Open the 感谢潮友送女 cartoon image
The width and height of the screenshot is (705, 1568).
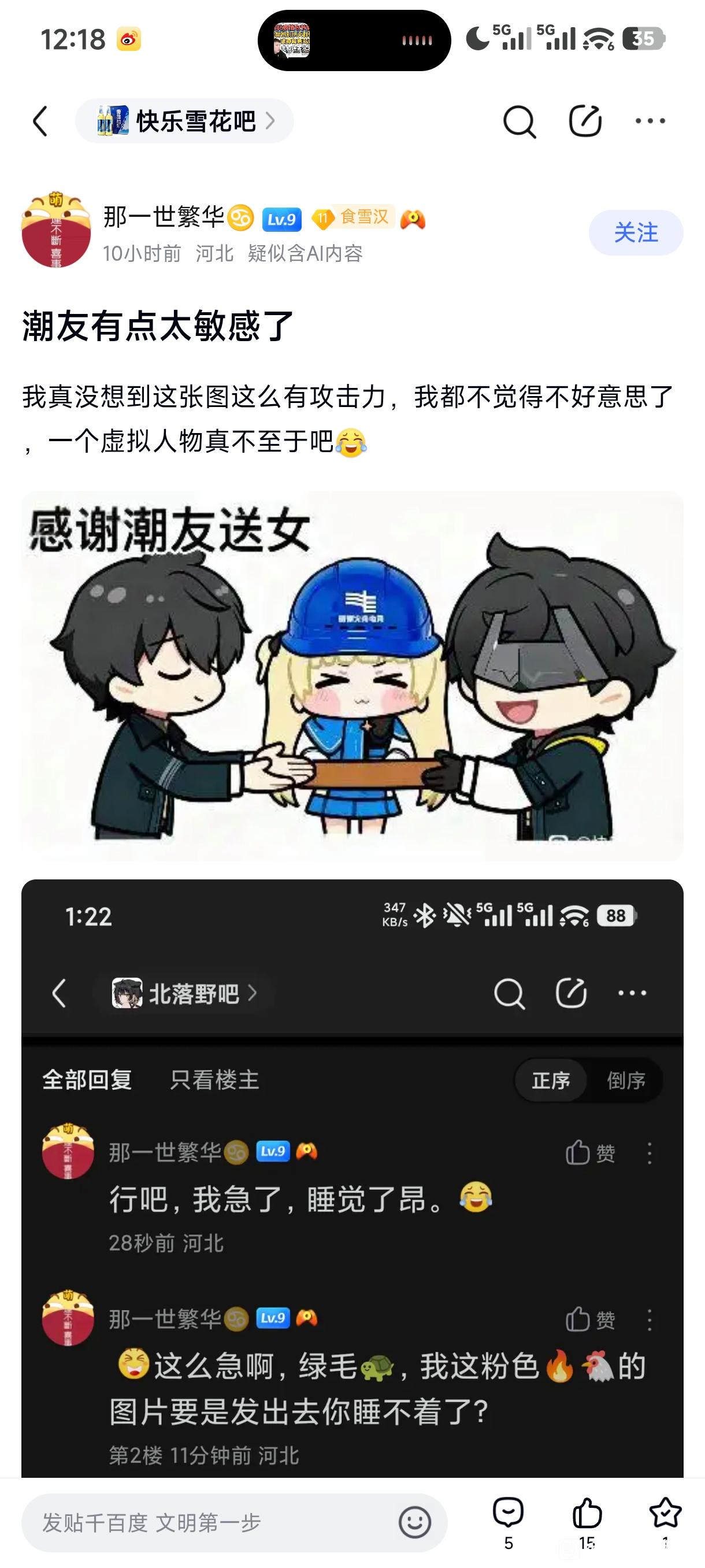[352, 675]
